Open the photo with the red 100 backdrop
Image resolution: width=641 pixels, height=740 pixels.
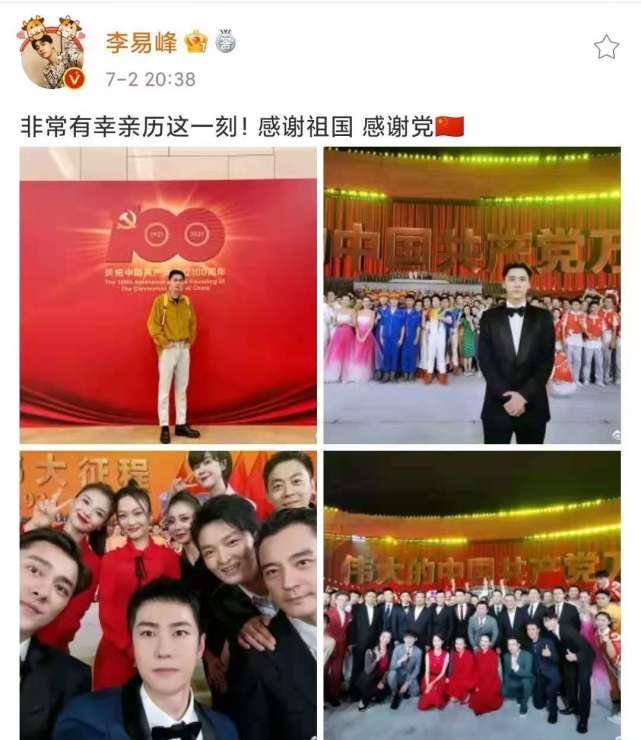pos(168,295)
